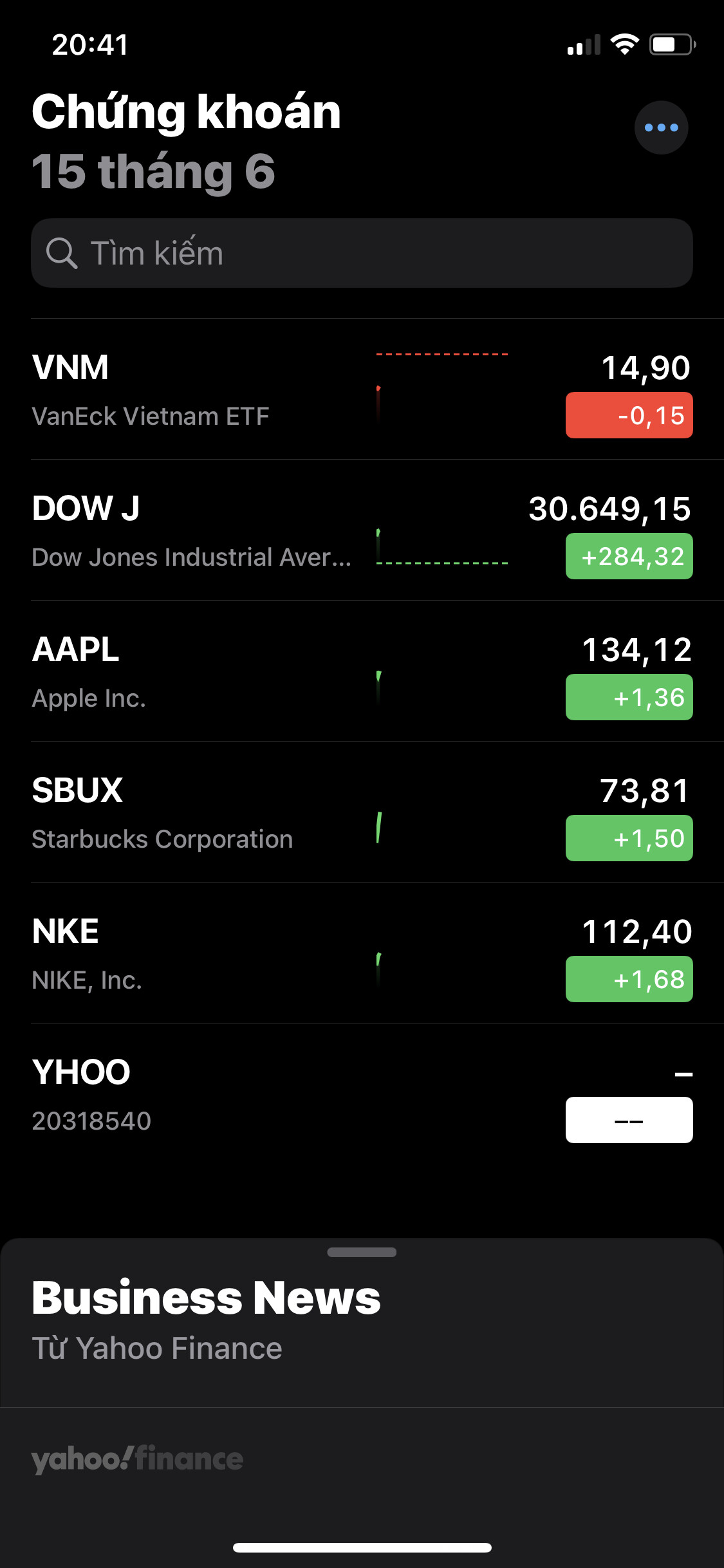Open VNM VanEck Vietnam ETF details
Image resolution: width=724 pixels, height=1568 pixels.
tap(193, 389)
